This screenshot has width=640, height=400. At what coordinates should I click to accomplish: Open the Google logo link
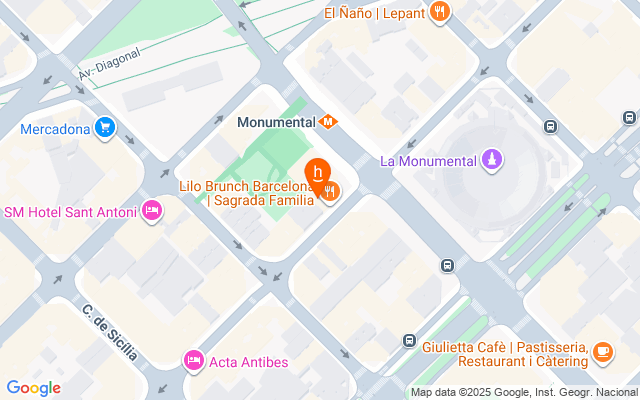click(x=33, y=388)
